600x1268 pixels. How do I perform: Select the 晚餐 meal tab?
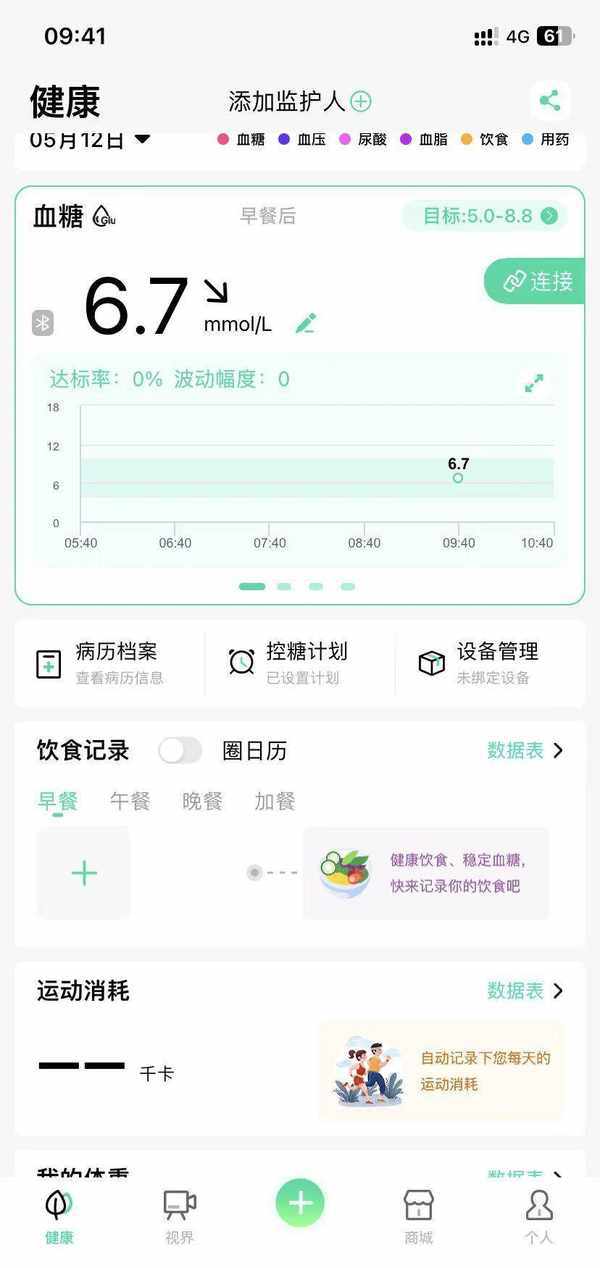coord(202,801)
